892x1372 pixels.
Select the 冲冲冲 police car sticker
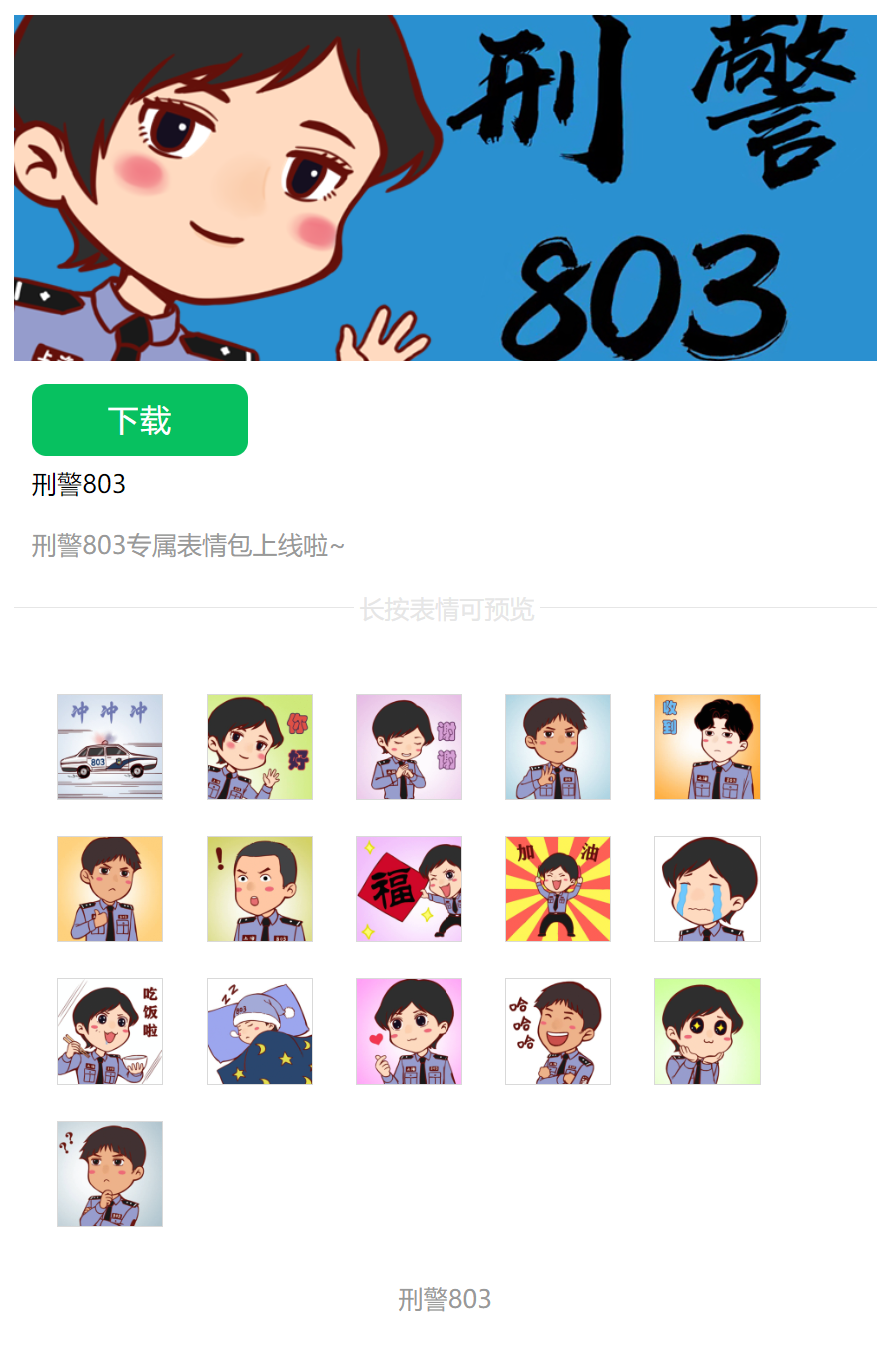point(109,746)
